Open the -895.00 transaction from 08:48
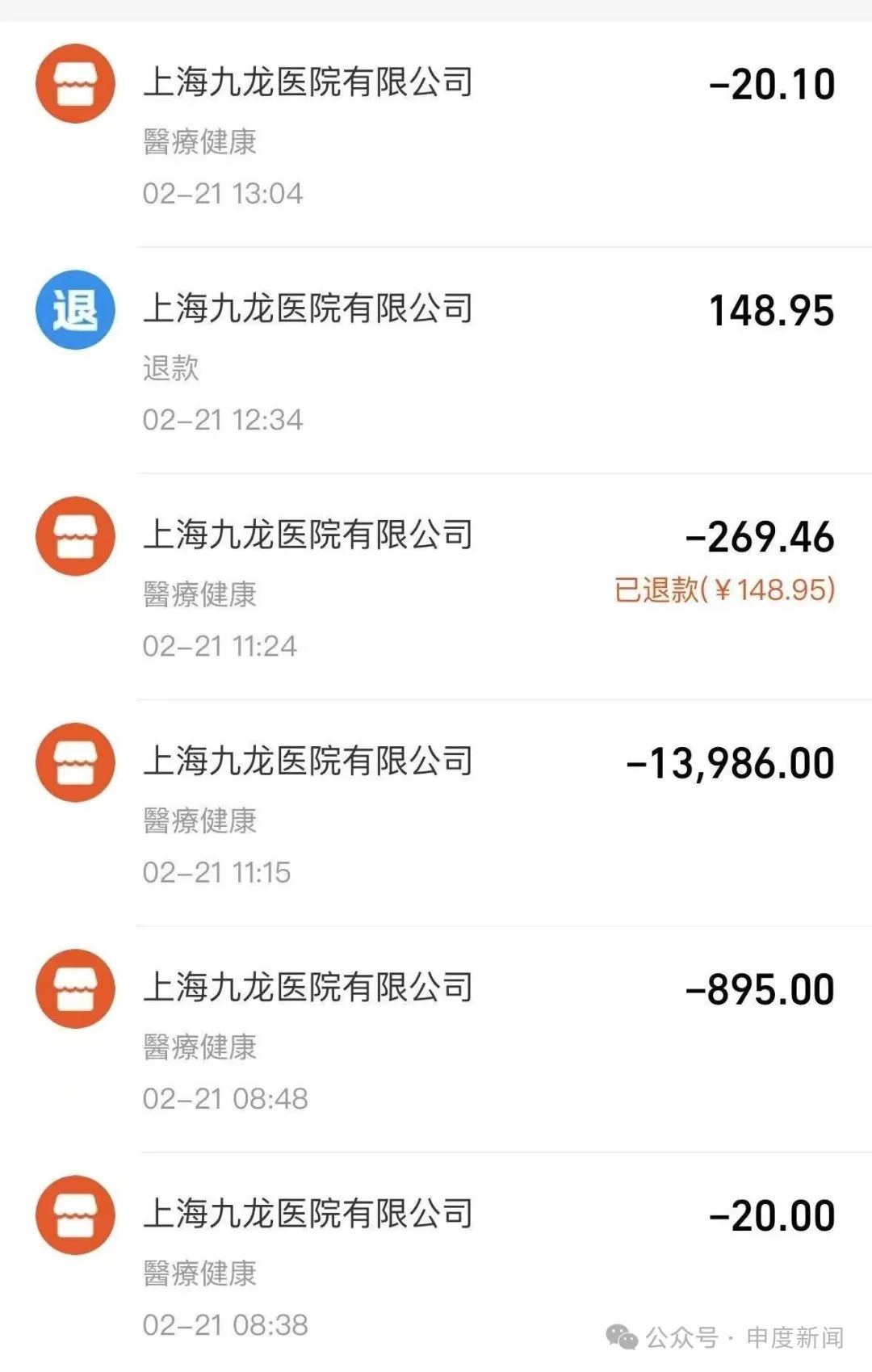Viewport: 872px width, 1372px height. pyautogui.click(x=436, y=1038)
